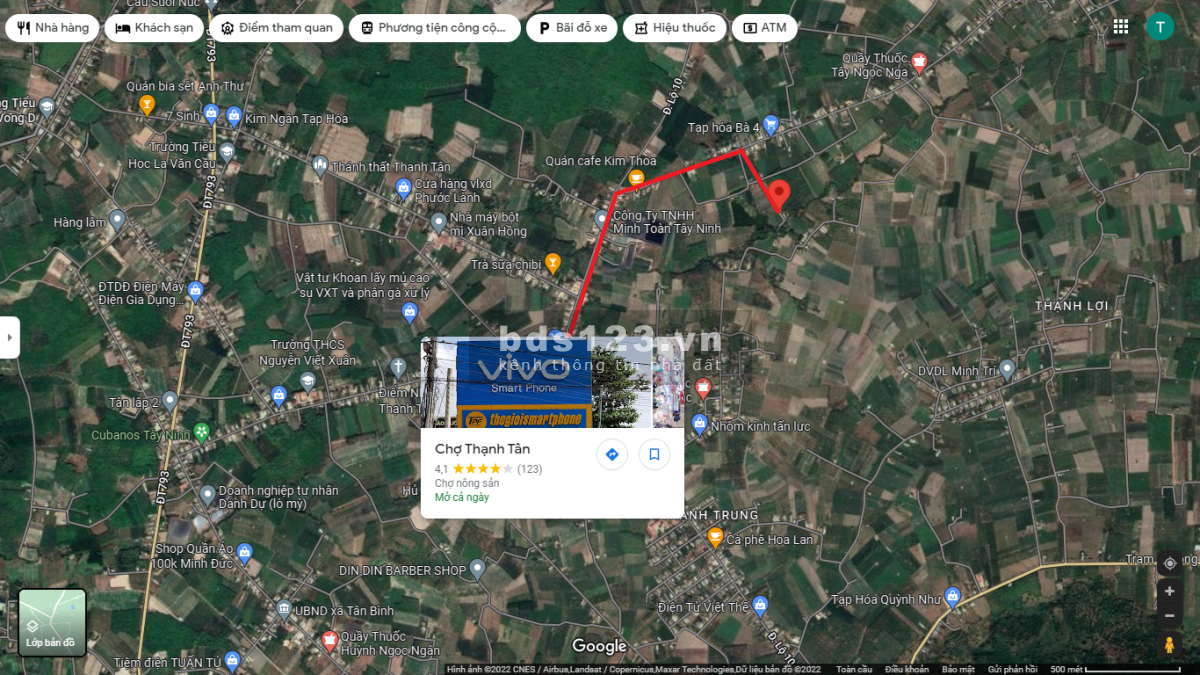1200x675 pixels.
Task: Get directions to Chợ Thạnh Tân
Action: pyautogui.click(x=612, y=454)
